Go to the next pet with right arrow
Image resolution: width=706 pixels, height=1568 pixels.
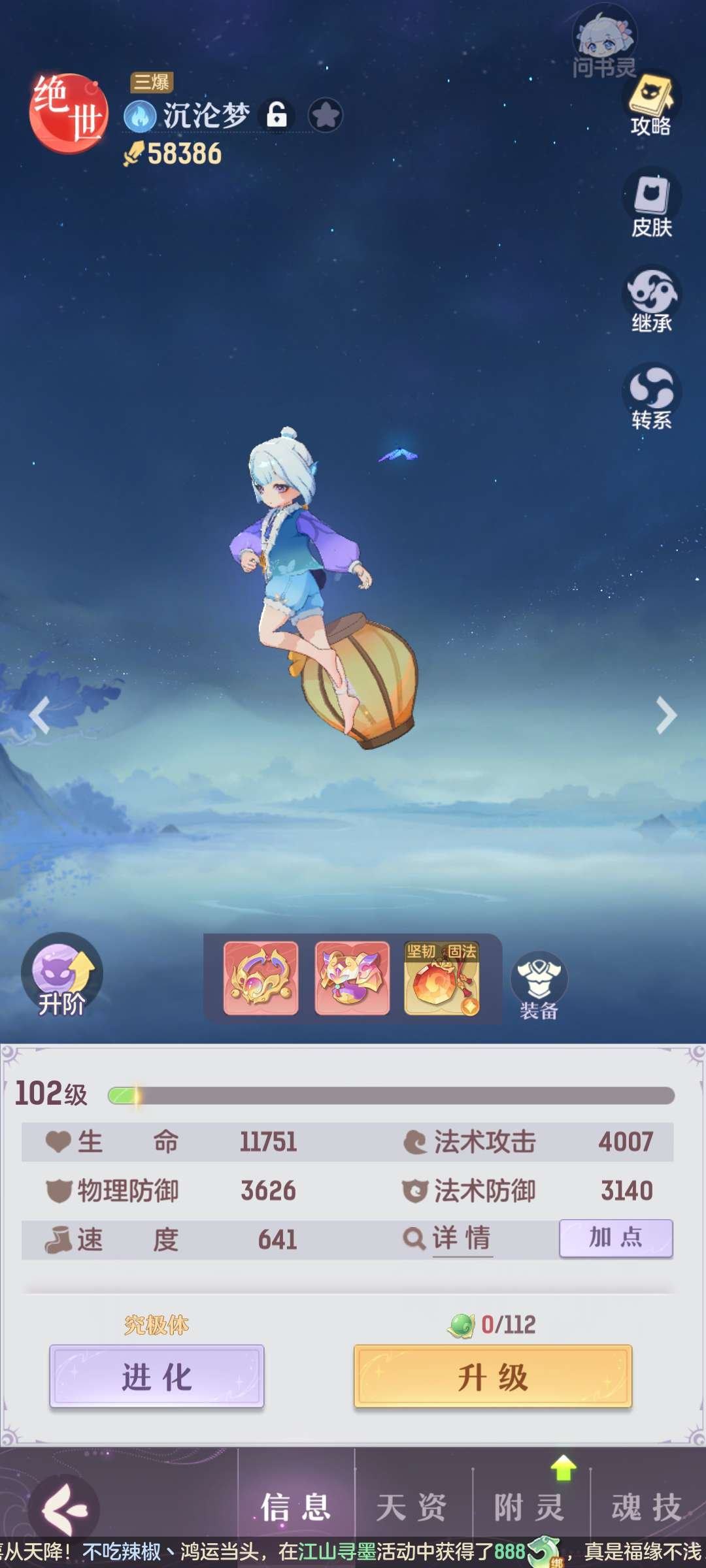665,715
